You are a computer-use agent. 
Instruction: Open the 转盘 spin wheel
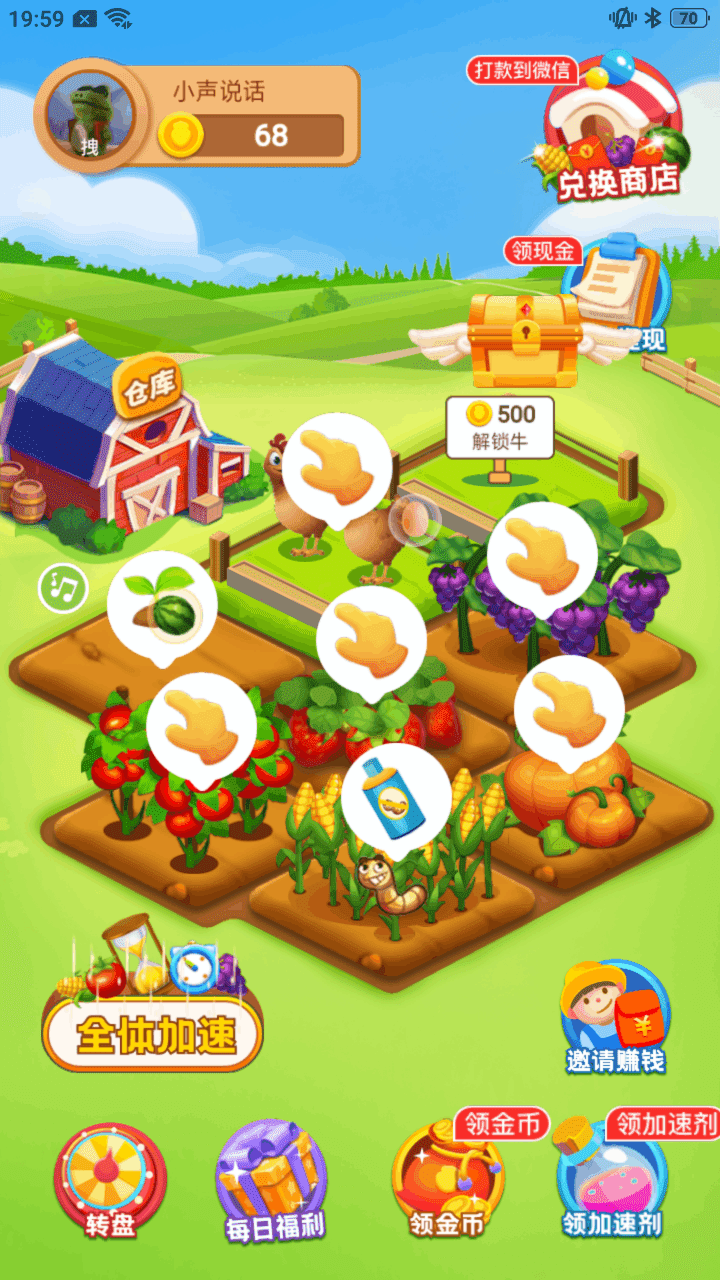click(110, 1180)
